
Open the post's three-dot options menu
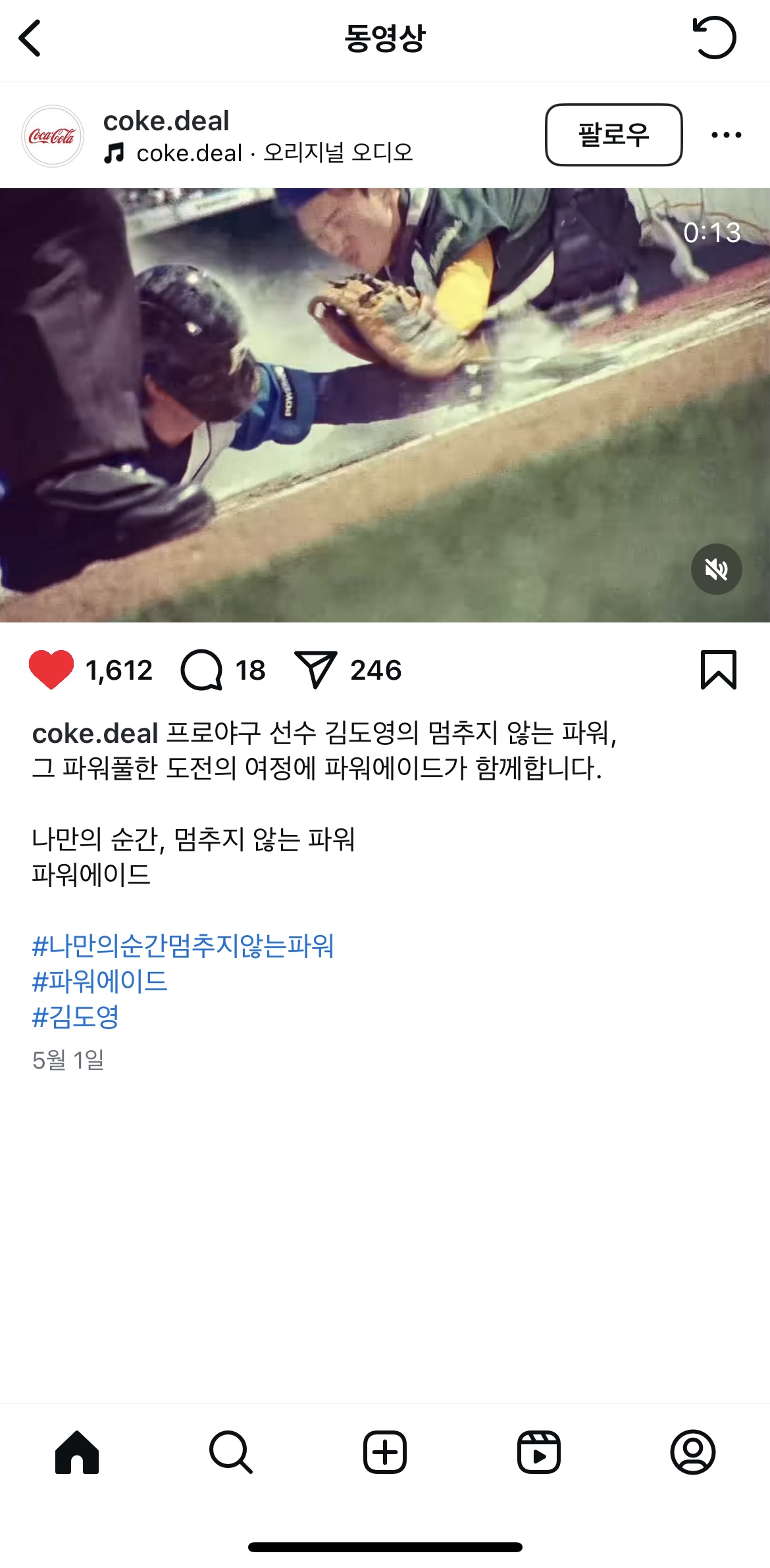[726, 136]
